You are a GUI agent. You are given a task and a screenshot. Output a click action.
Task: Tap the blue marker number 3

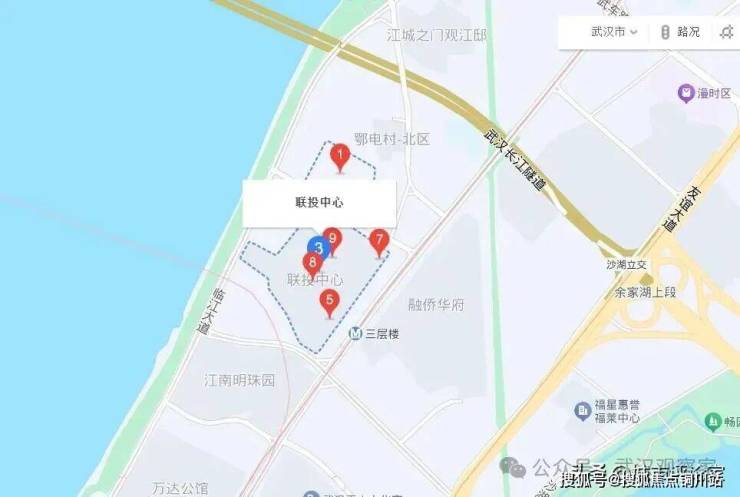point(317,246)
